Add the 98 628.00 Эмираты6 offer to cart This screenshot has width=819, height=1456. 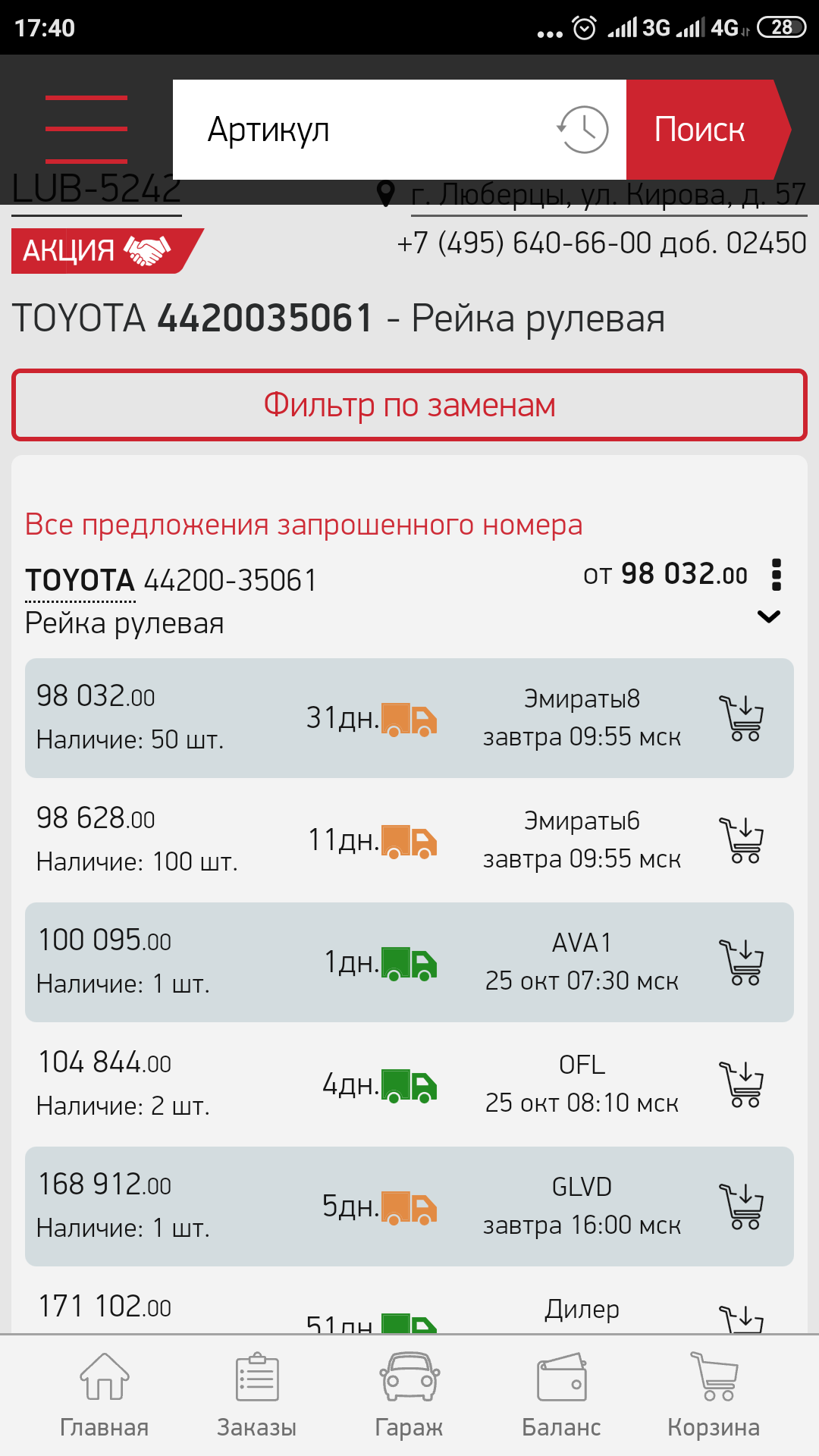[x=742, y=839]
